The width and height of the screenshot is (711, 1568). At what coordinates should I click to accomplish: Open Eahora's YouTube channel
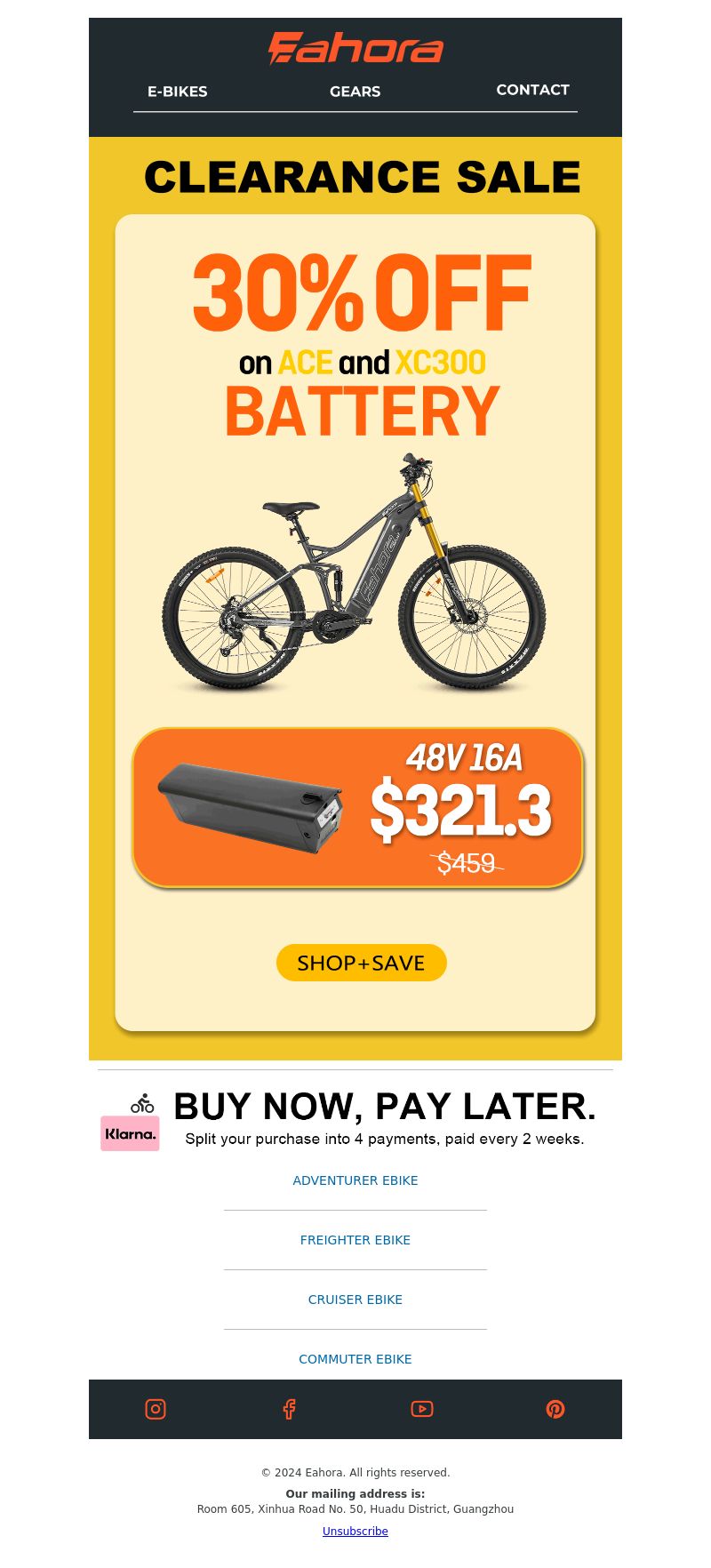point(422,1409)
